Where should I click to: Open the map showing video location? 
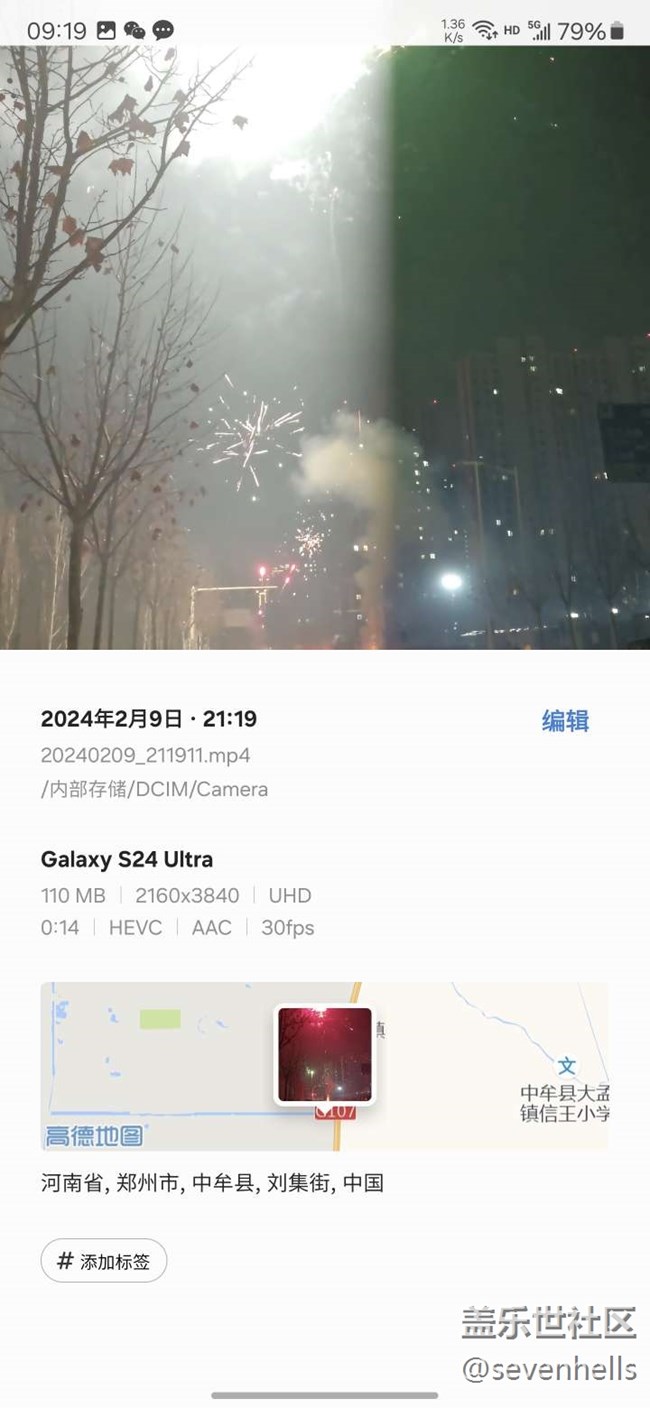[x=324, y=1066]
